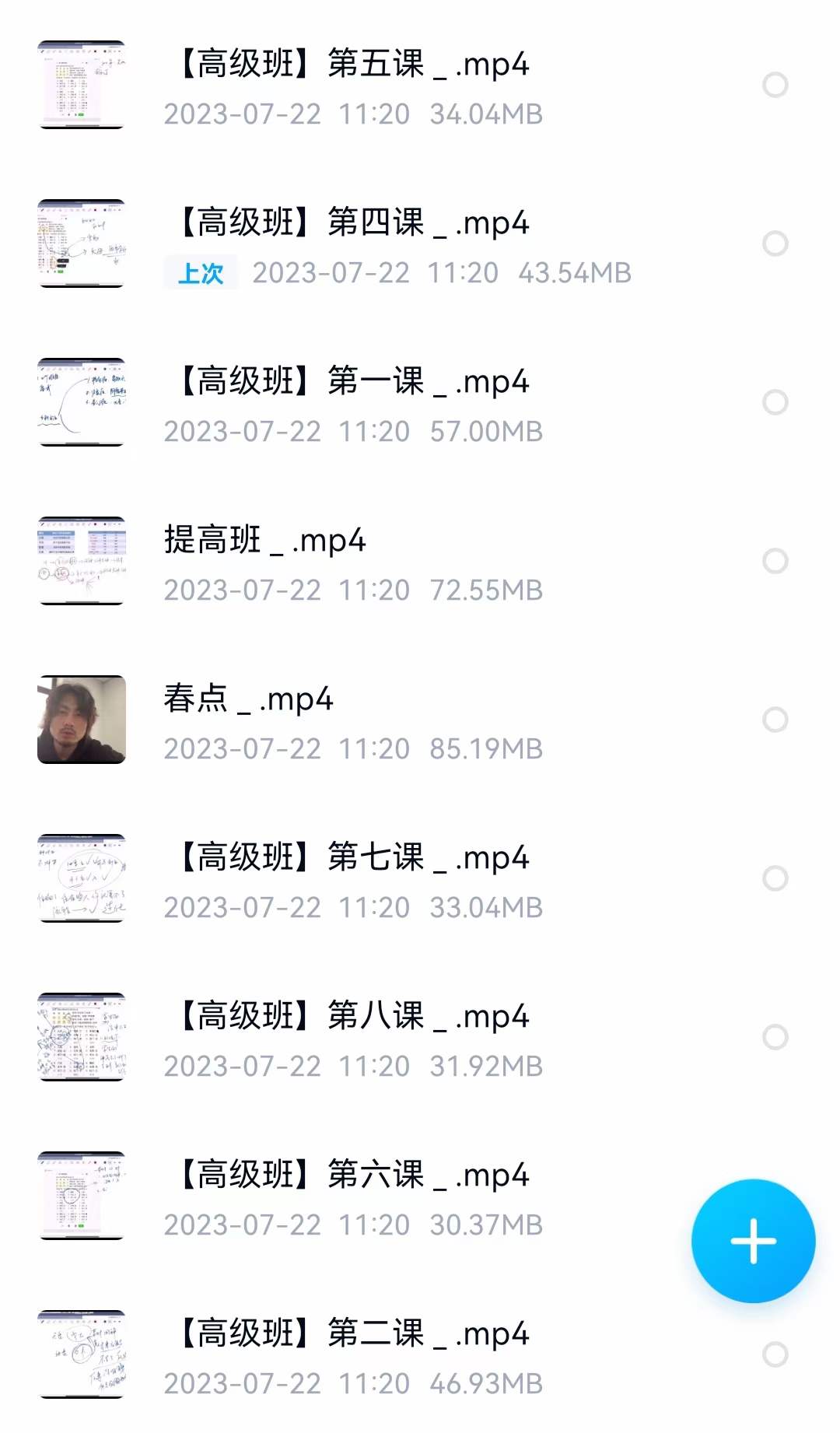840x1433 pixels.
Task: Open 提高班 _ .mp4 file
Action: click(x=264, y=541)
